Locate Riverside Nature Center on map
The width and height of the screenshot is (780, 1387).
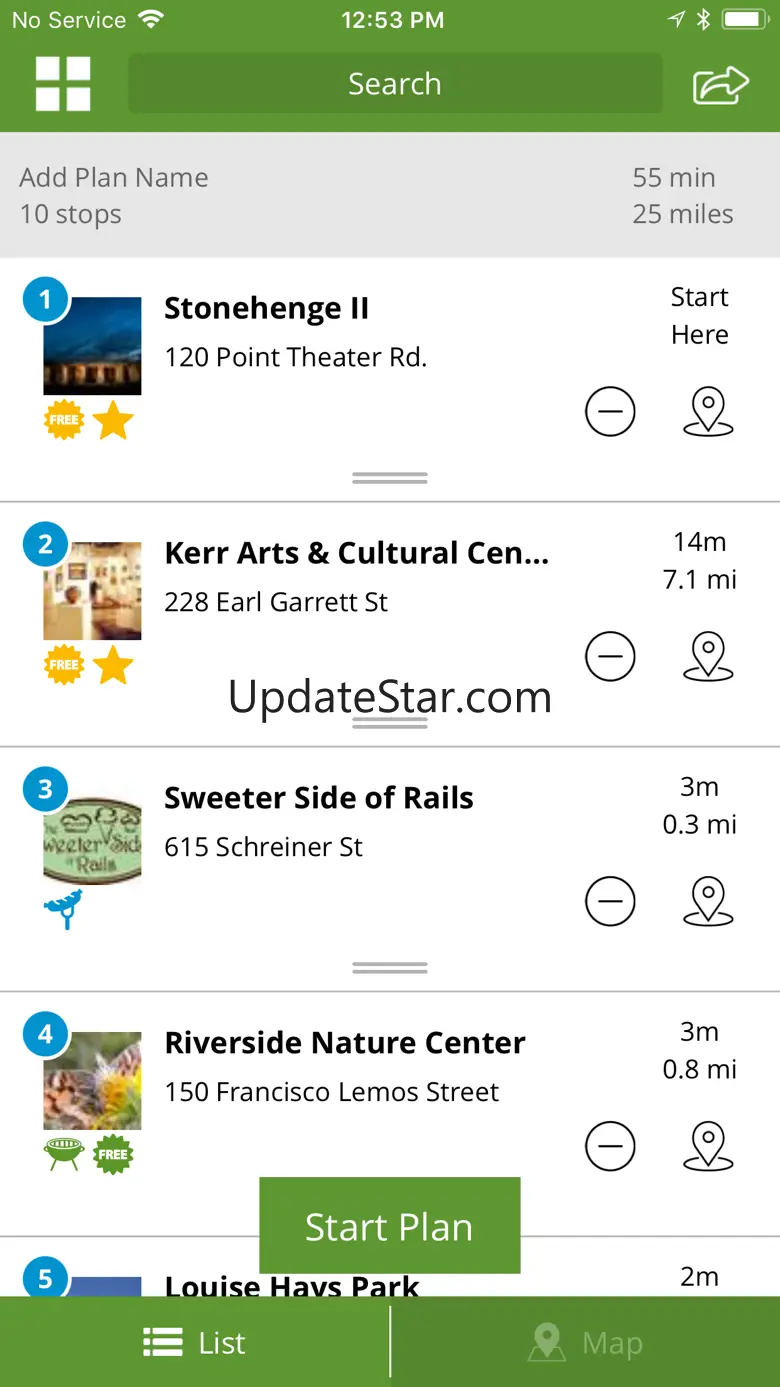coord(708,1146)
